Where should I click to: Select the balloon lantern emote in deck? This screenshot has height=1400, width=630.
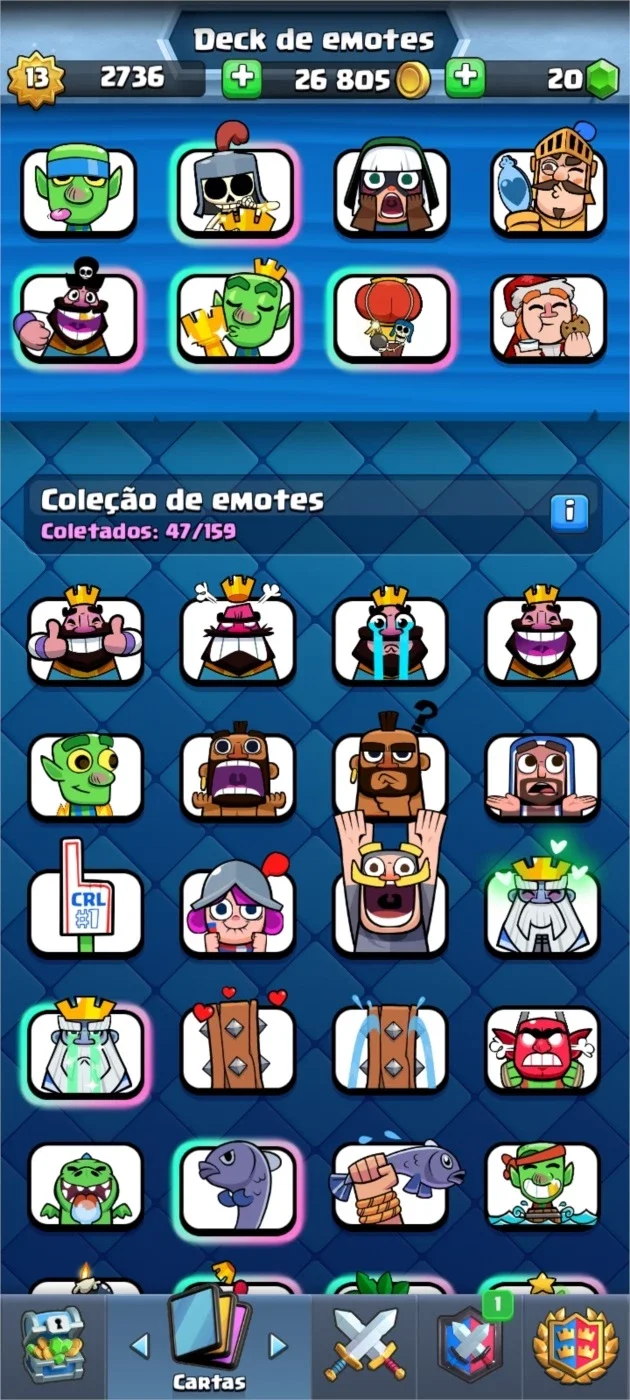(x=391, y=317)
